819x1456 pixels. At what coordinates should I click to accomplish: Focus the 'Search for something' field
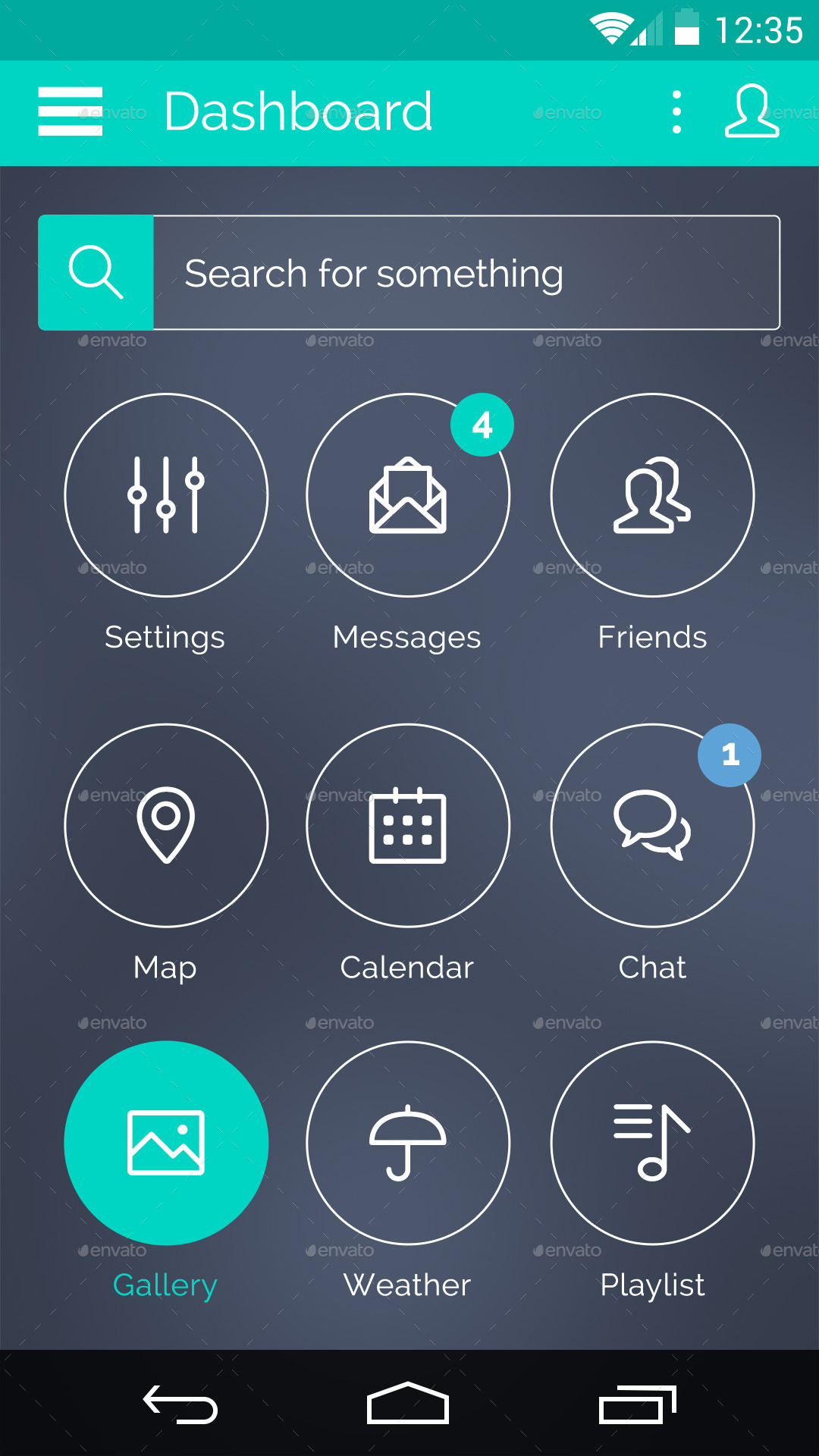[466, 273]
